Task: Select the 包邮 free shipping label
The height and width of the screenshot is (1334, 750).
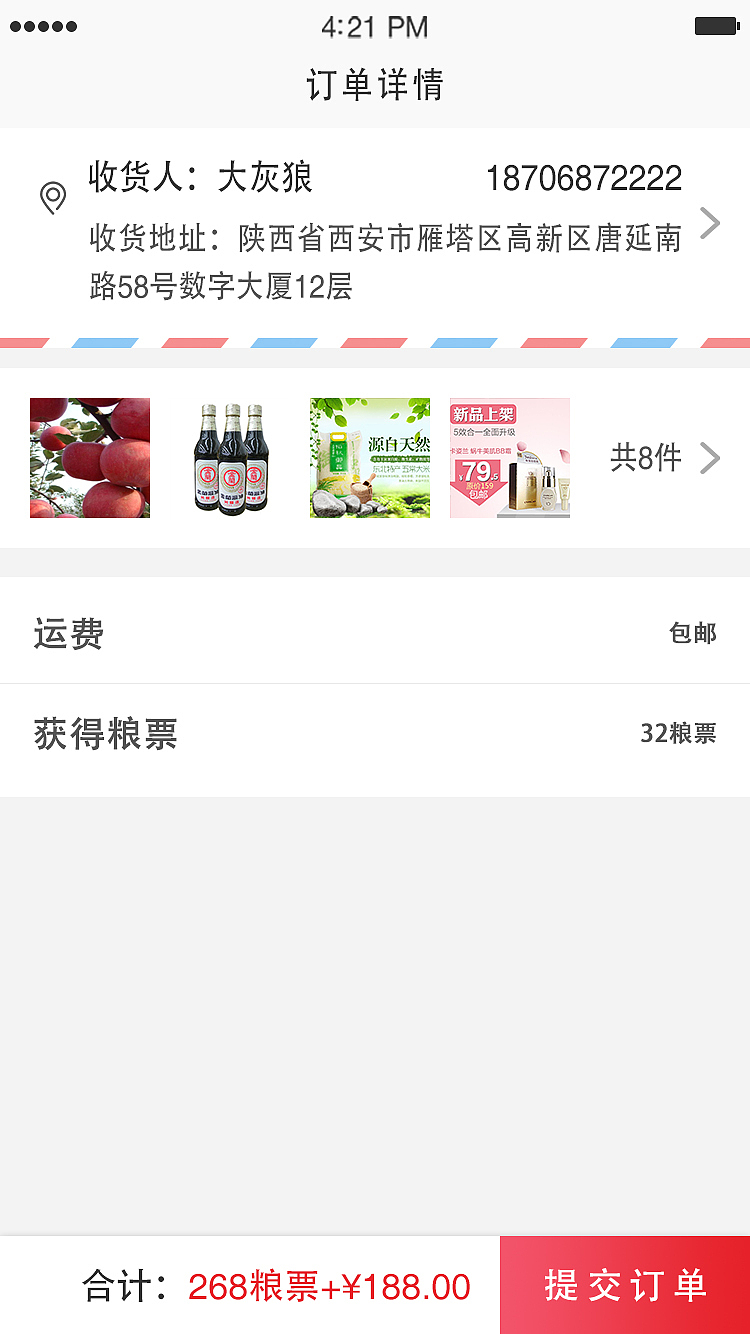Action: (692, 632)
